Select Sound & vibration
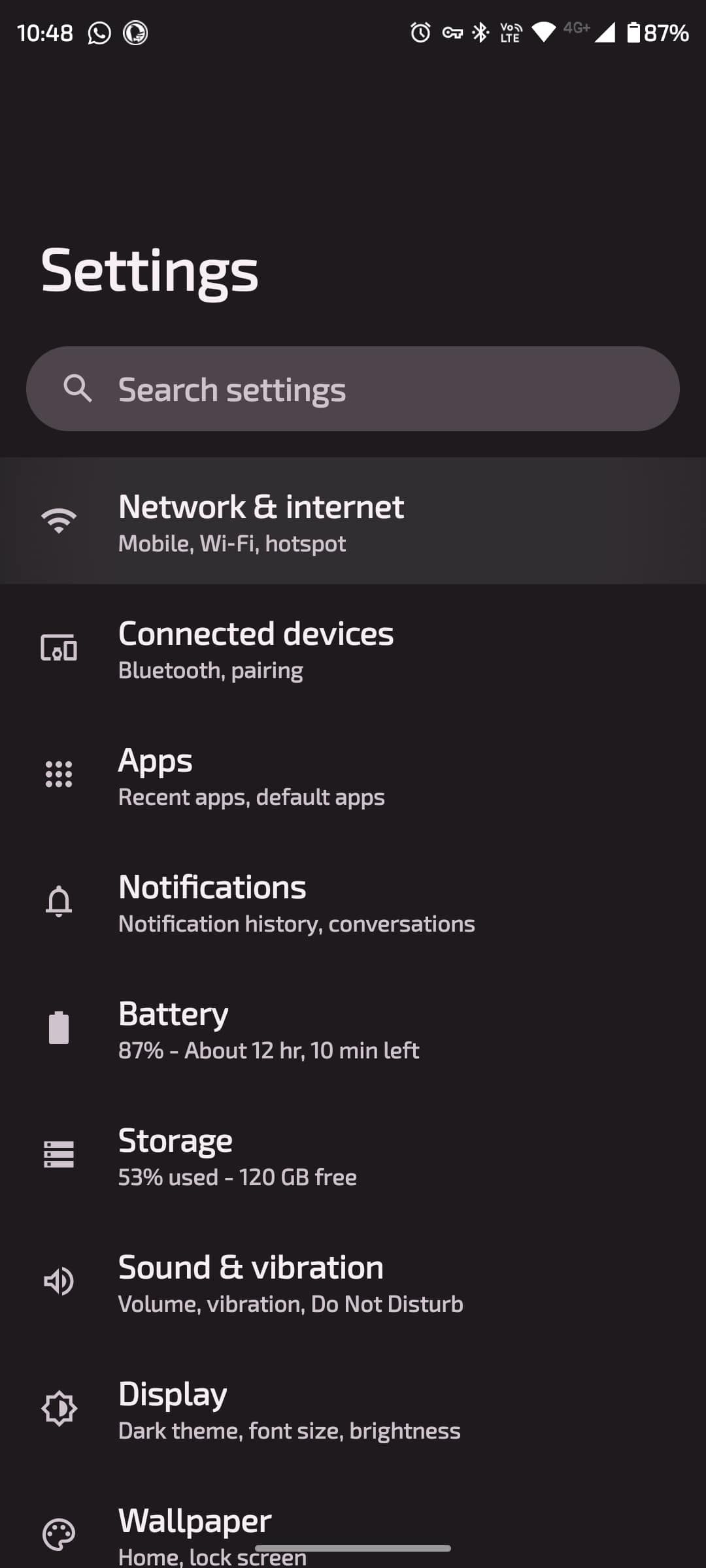 tap(353, 1282)
